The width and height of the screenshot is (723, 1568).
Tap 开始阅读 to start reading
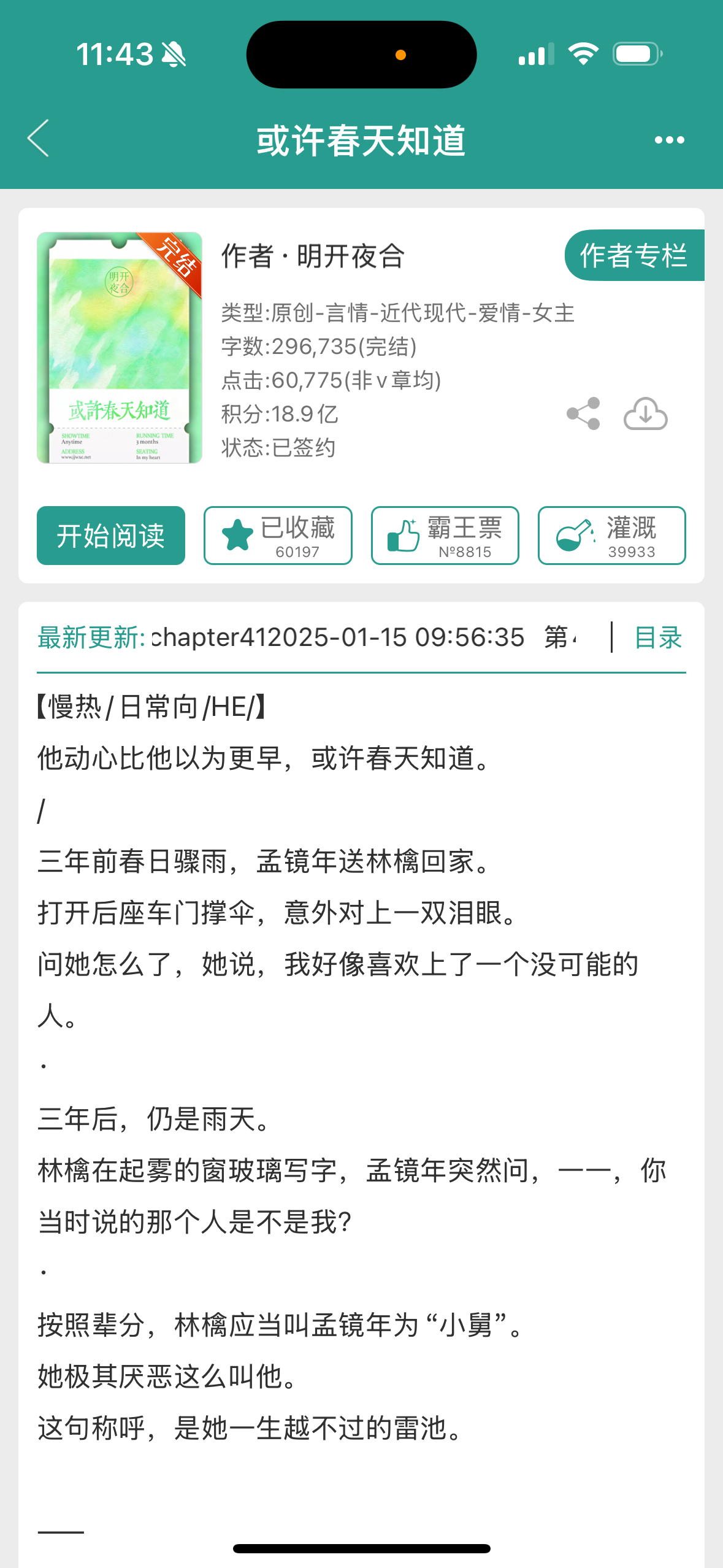[111, 535]
